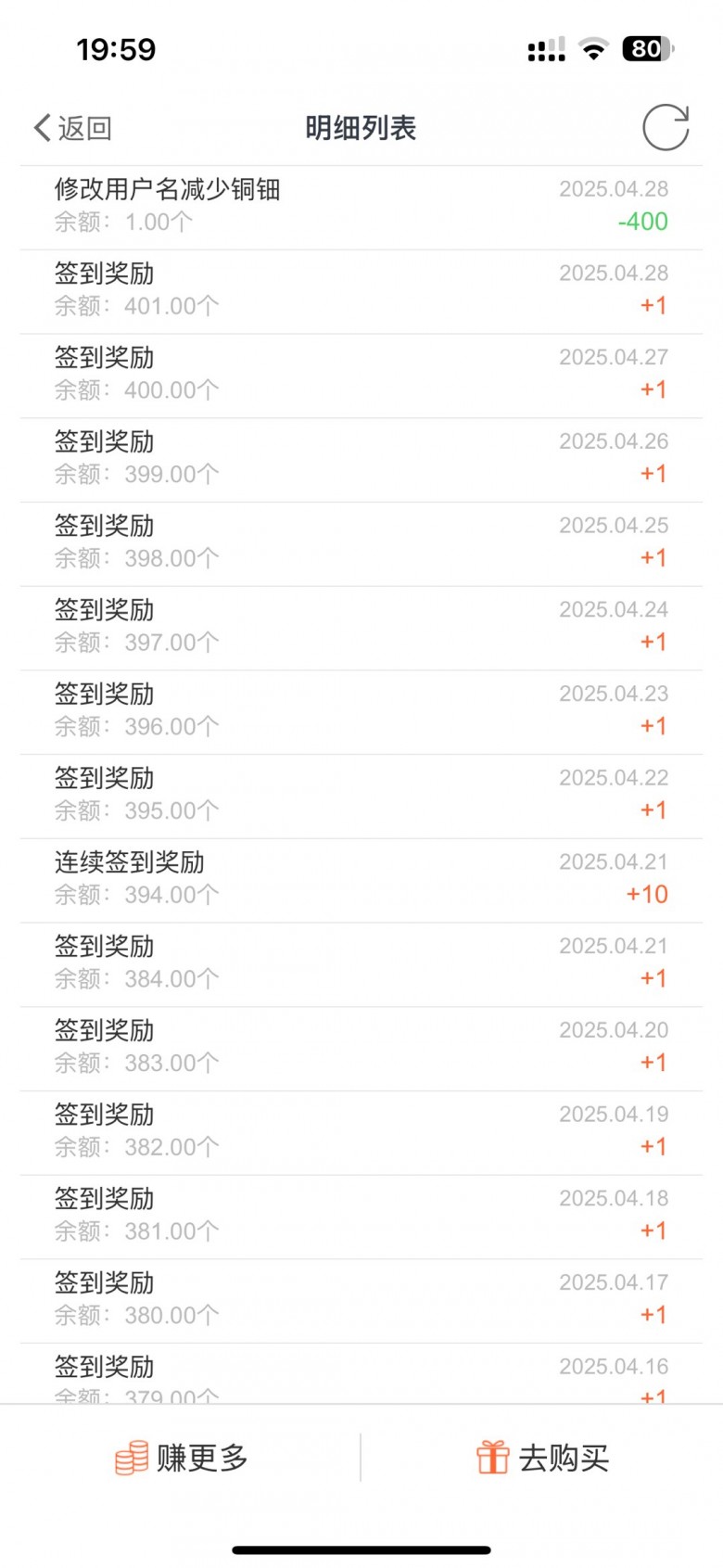Go to 去购买

click(543, 1458)
